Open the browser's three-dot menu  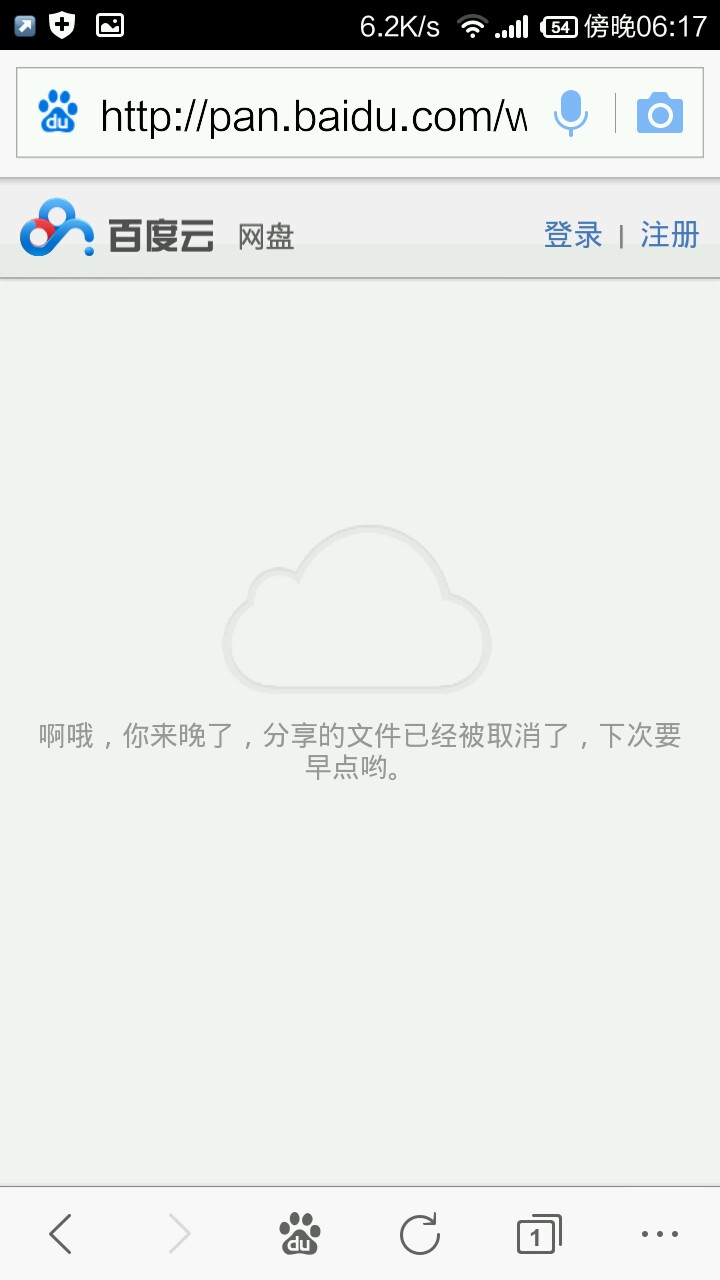click(x=660, y=1234)
